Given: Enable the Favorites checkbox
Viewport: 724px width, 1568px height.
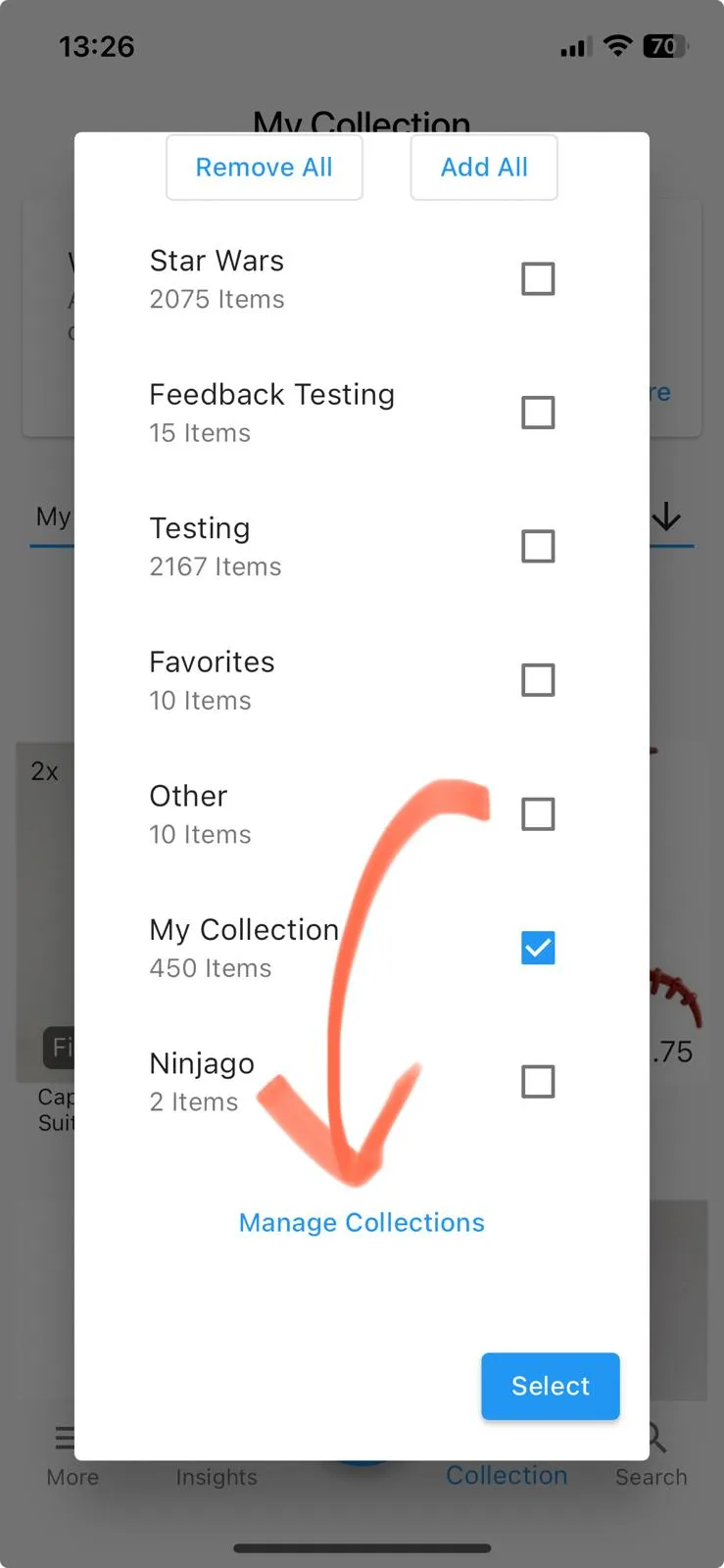Looking at the screenshot, I should coord(538,680).
